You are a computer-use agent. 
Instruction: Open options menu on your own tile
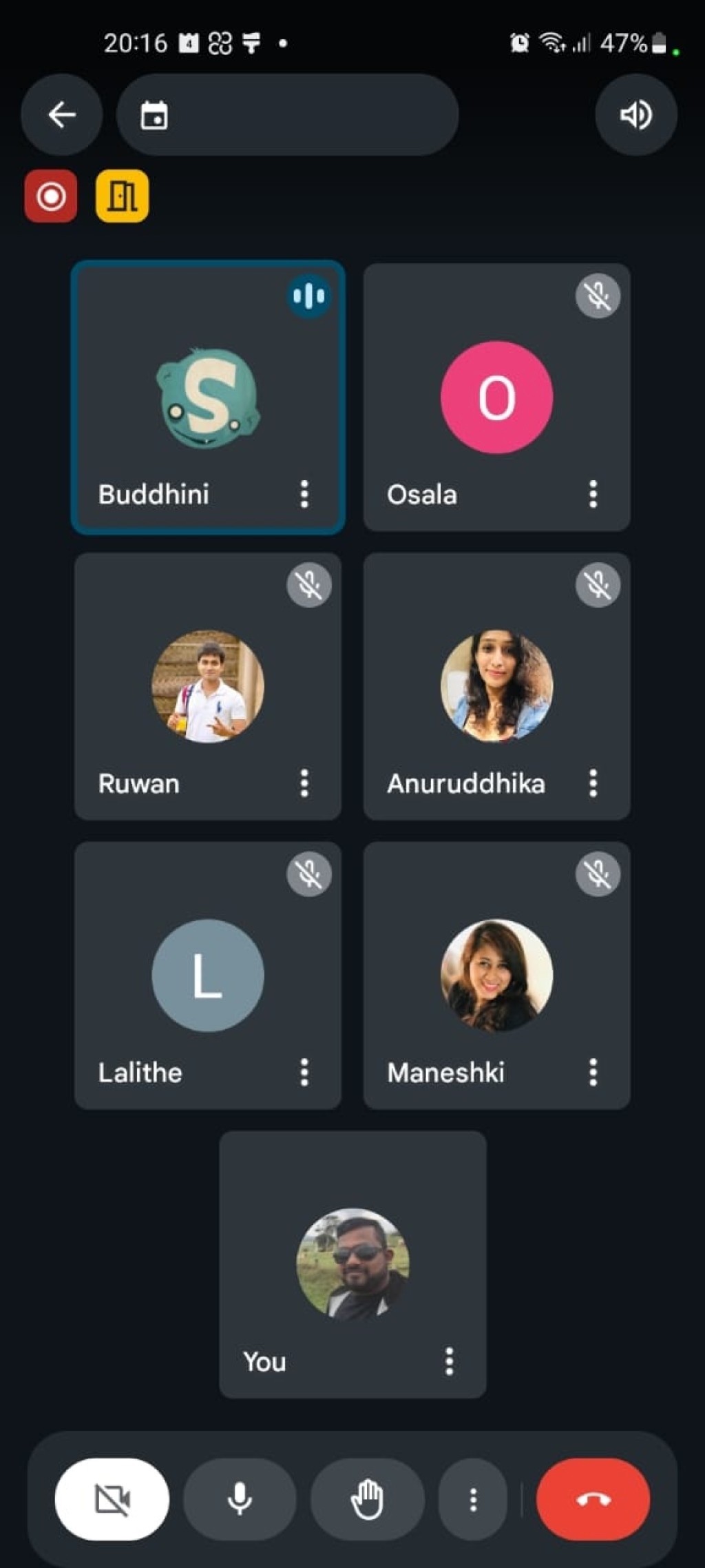[449, 1361]
